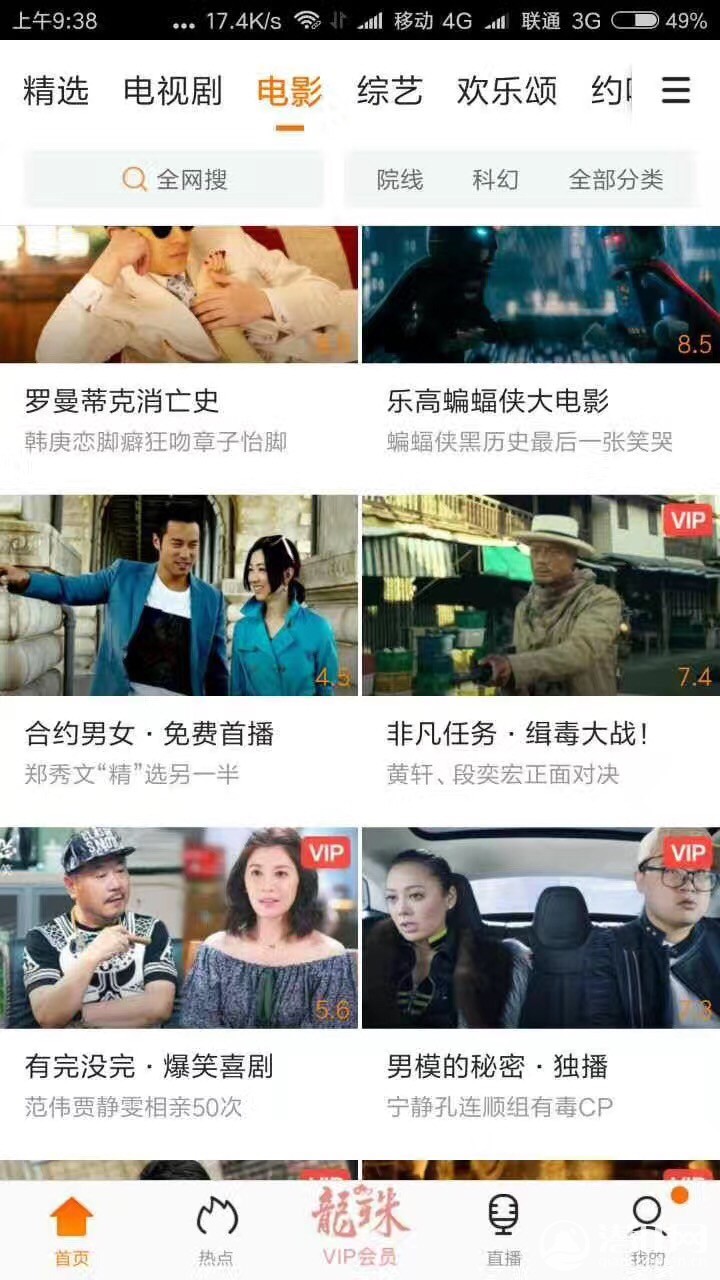Open the VIP会员 tab
The image size is (720, 1280).
coord(359,1230)
